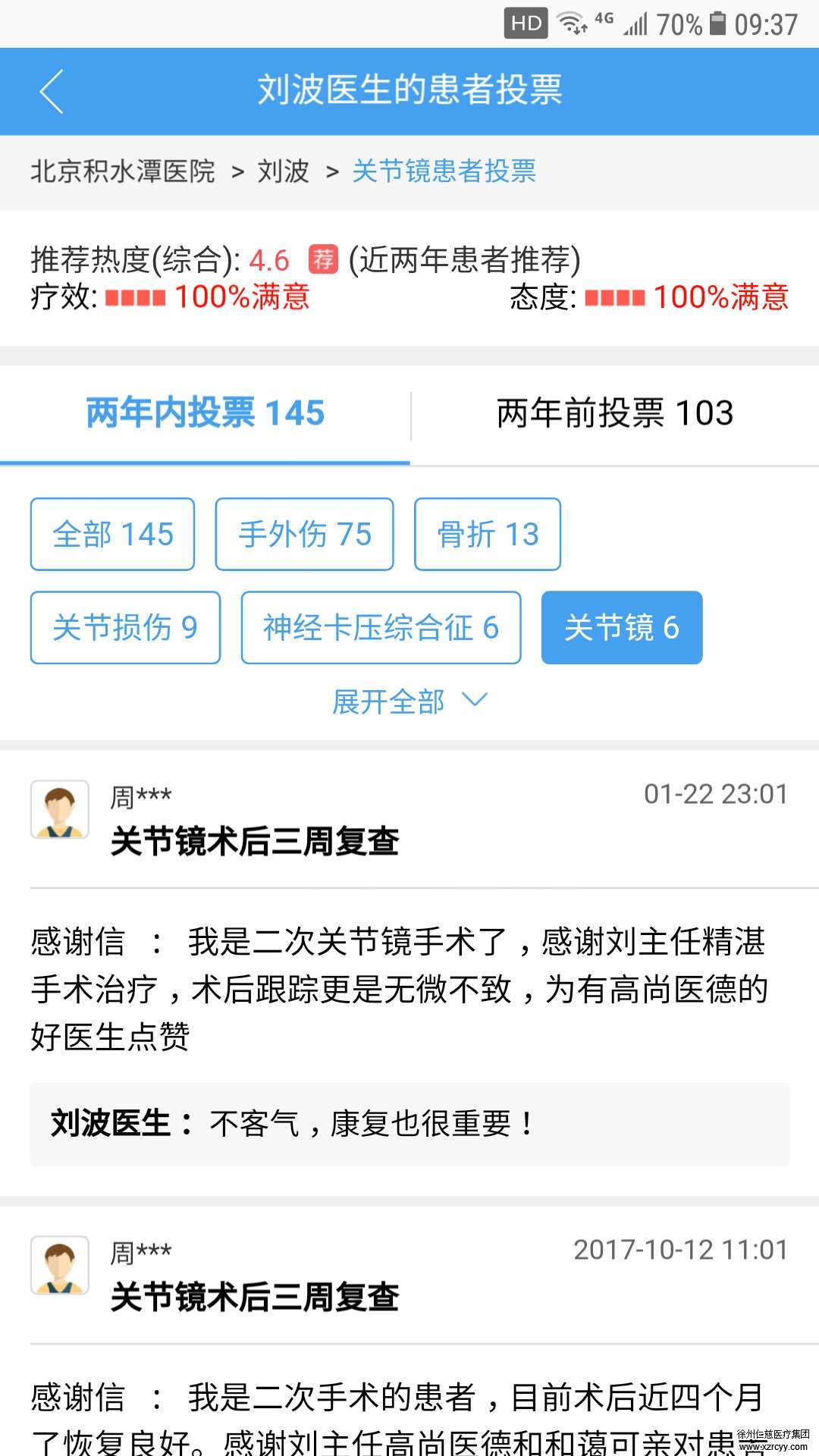Expand all categories with 展开全部
The height and width of the screenshot is (1456, 819).
(x=409, y=701)
